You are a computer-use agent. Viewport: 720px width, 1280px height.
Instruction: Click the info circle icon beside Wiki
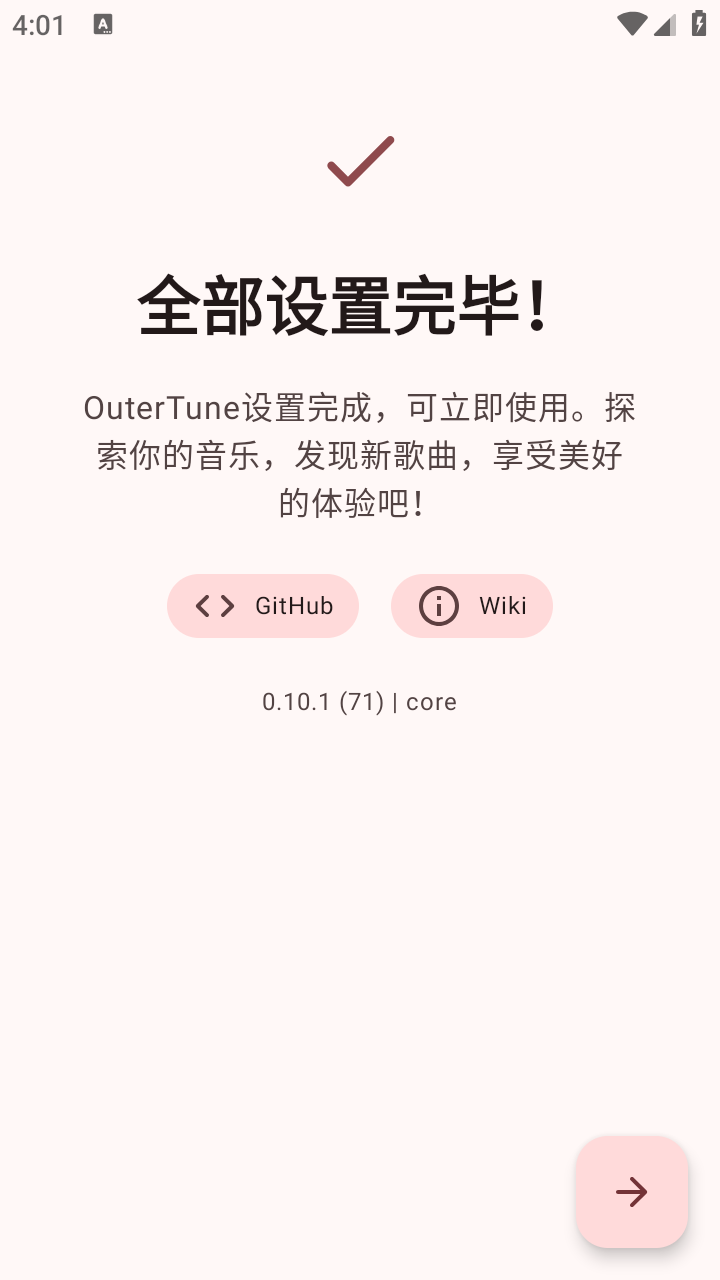[439, 605]
